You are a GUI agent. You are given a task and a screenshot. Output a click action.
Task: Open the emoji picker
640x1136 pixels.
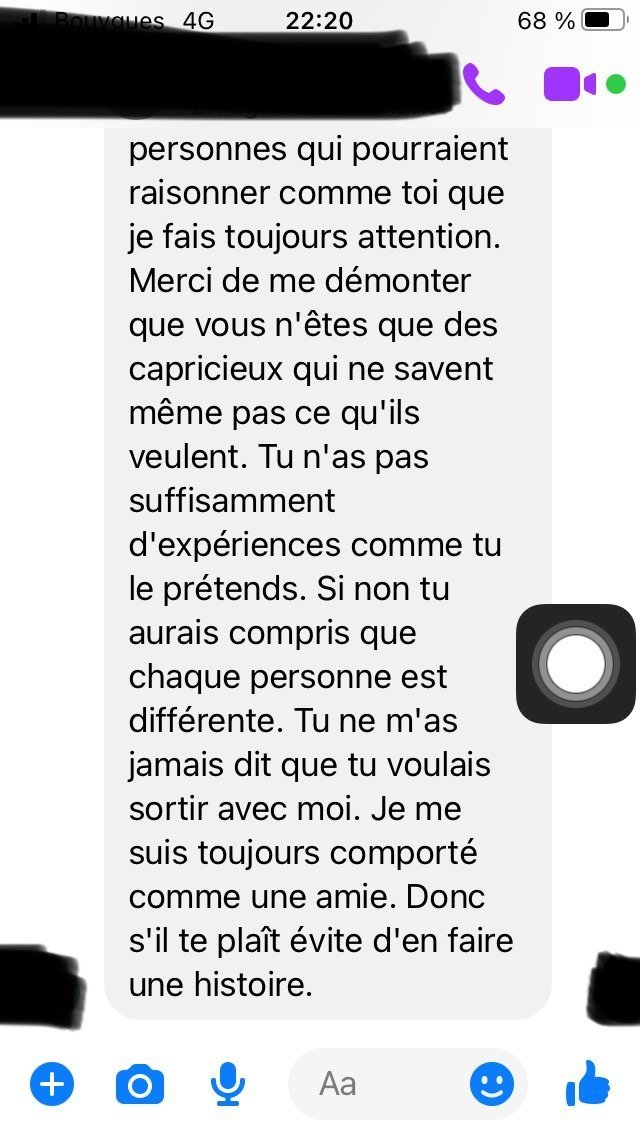492,1085
